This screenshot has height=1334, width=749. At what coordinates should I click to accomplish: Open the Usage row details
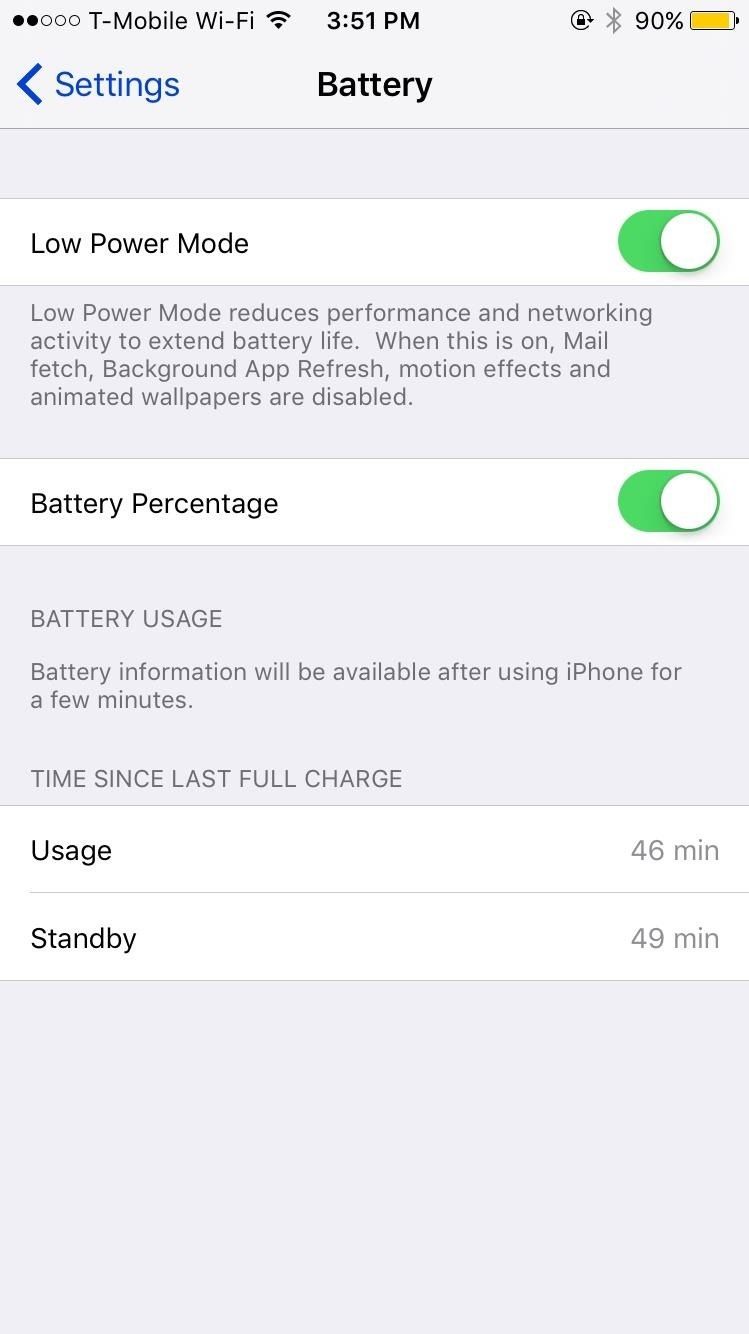[374, 850]
